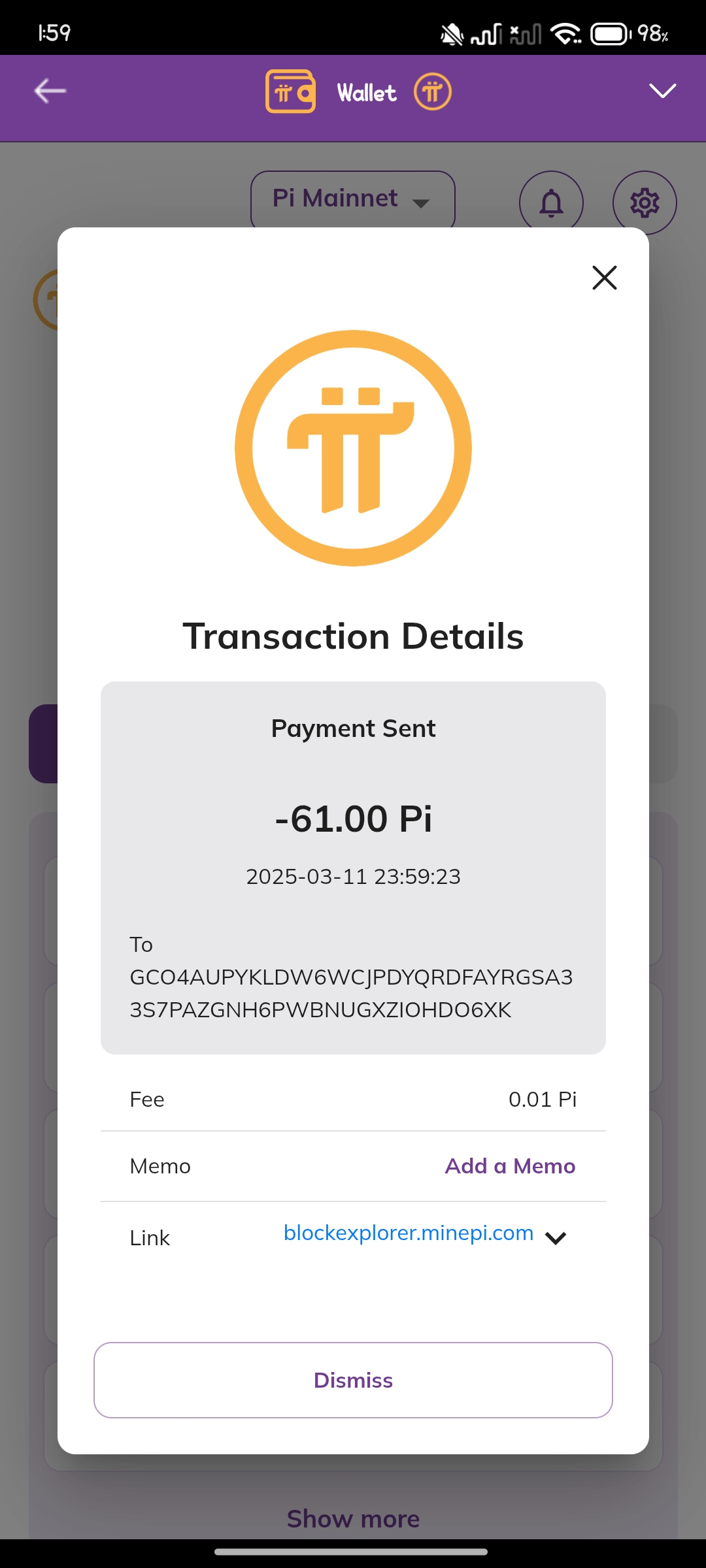The width and height of the screenshot is (706, 1568).
Task: Expand the Wallet header dropdown chevron
Action: tap(663, 91)
